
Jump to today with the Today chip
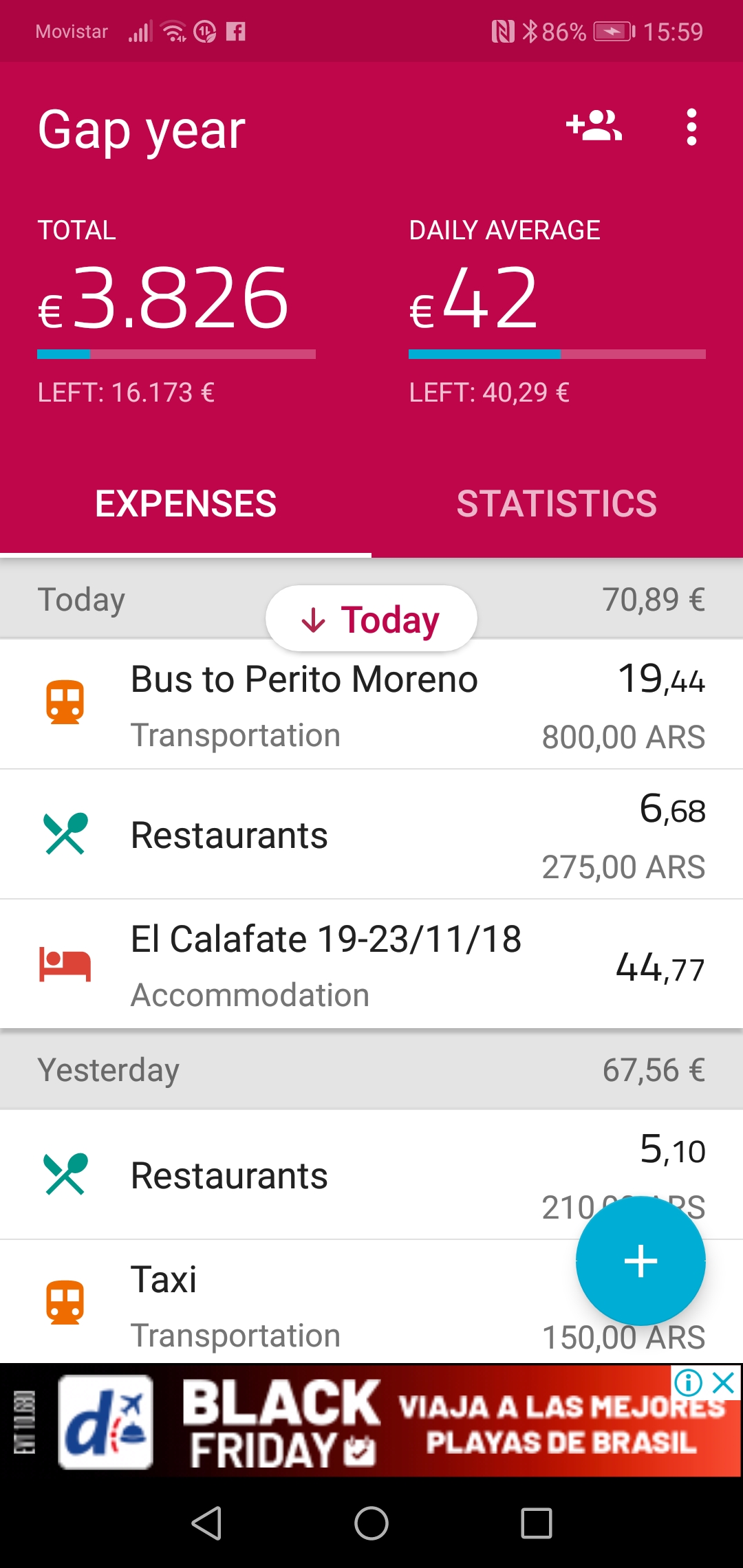(x=371, y=619)
